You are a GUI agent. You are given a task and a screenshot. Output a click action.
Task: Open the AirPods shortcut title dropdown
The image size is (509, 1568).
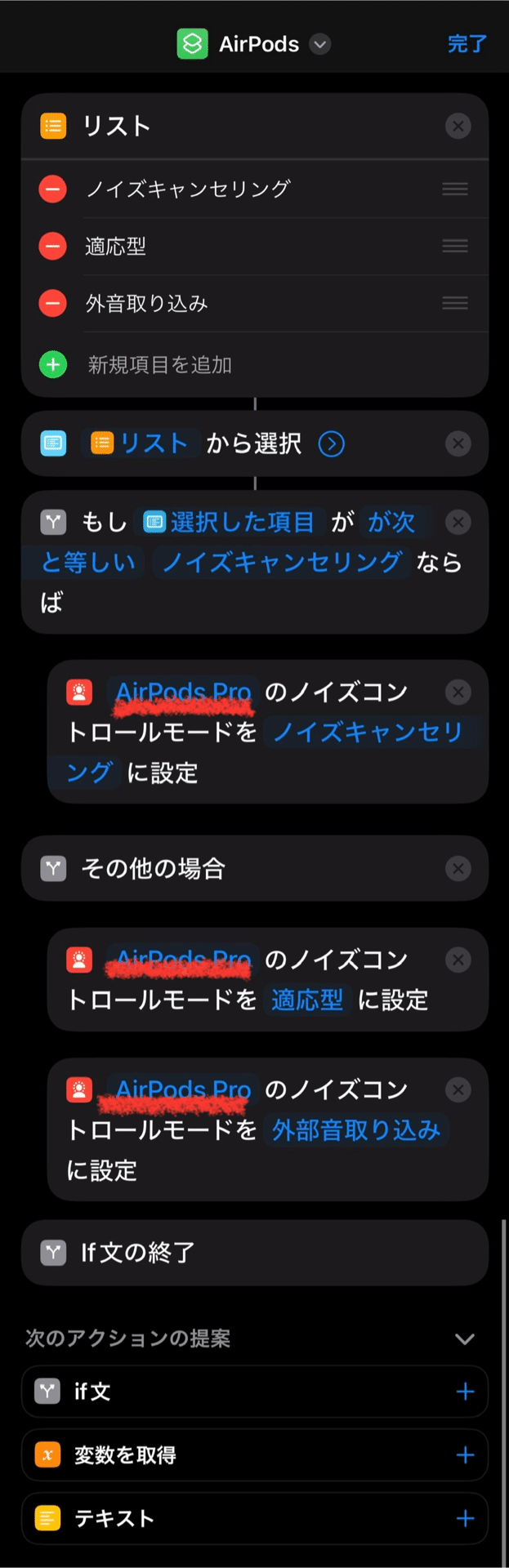pos(320,44)
